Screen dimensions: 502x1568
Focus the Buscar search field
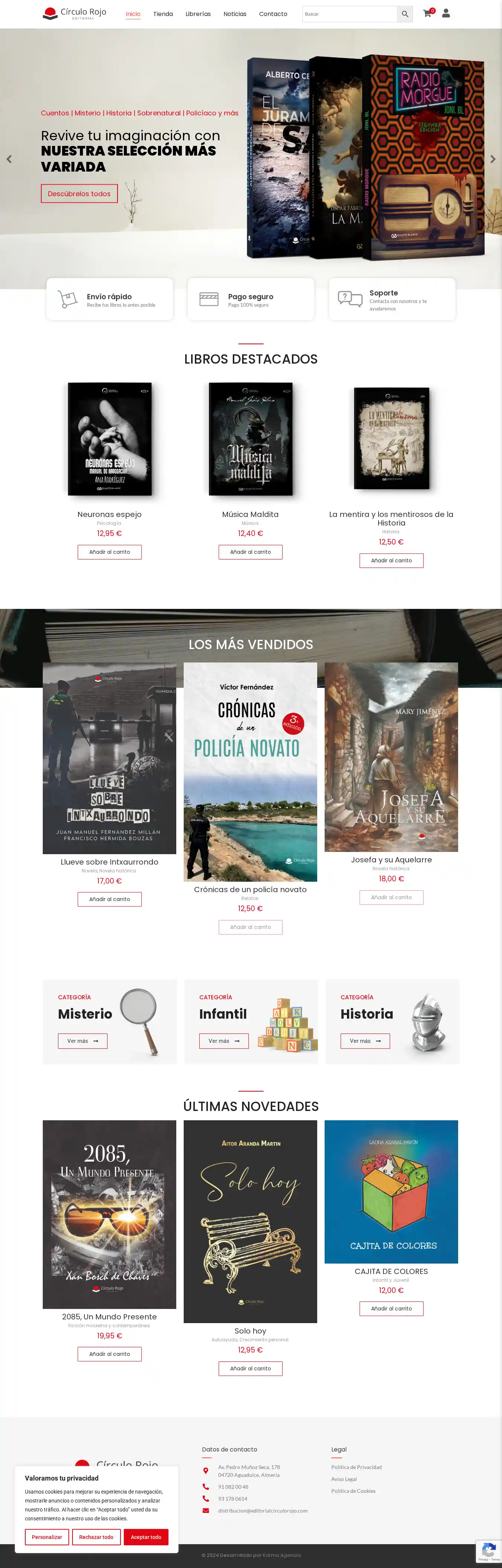click(x=349, y=14)
